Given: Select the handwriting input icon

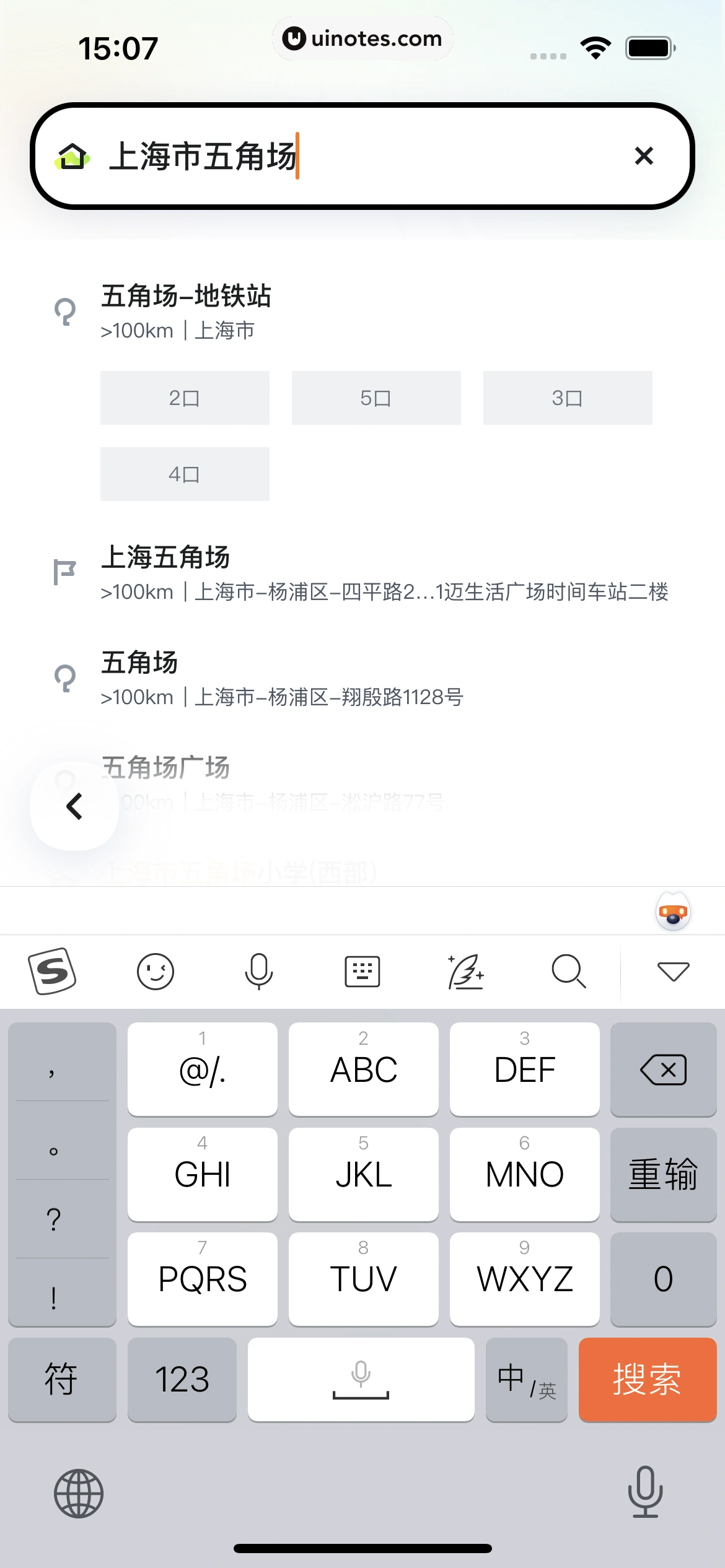Looking at the screenshot, I should (465, 971).
